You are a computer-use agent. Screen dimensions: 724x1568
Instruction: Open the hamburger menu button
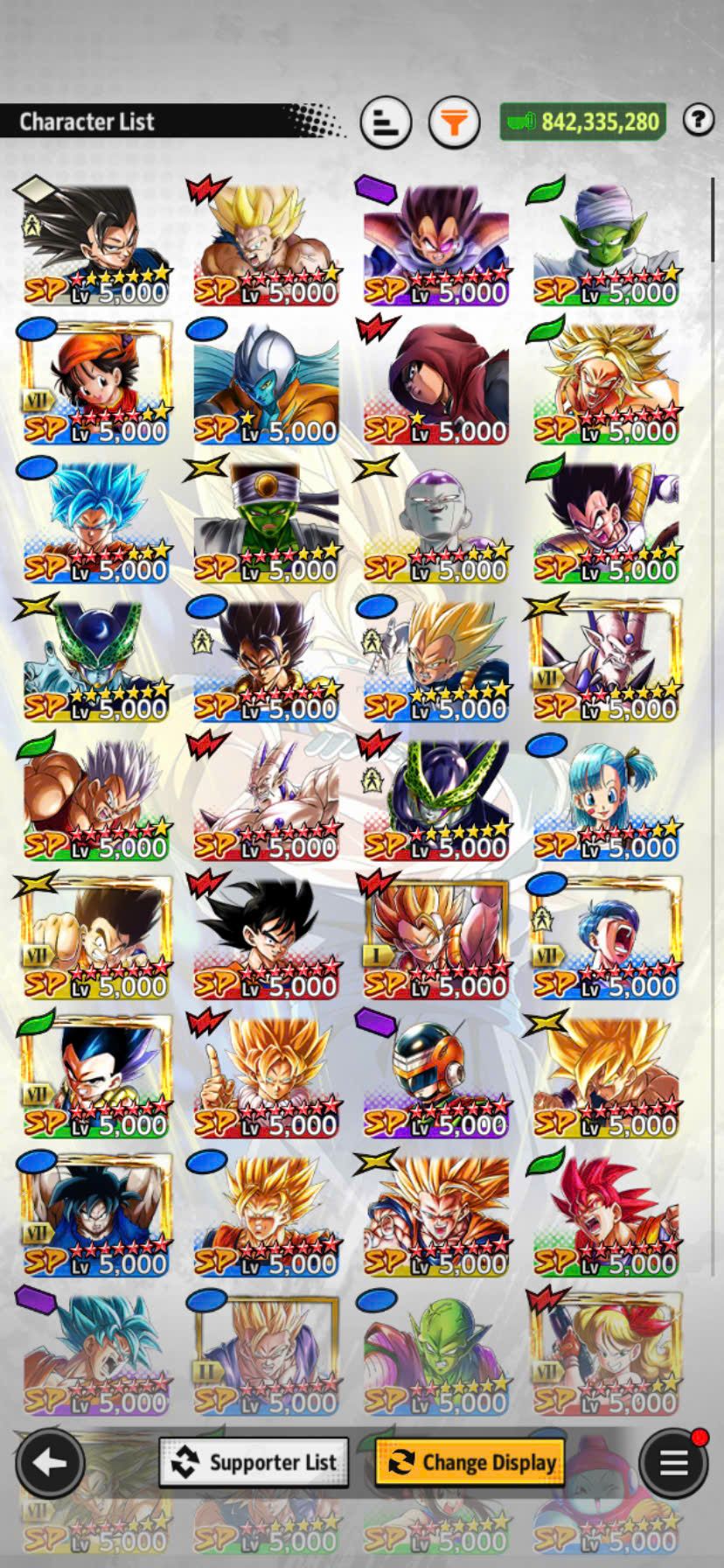coord(672,1462)
